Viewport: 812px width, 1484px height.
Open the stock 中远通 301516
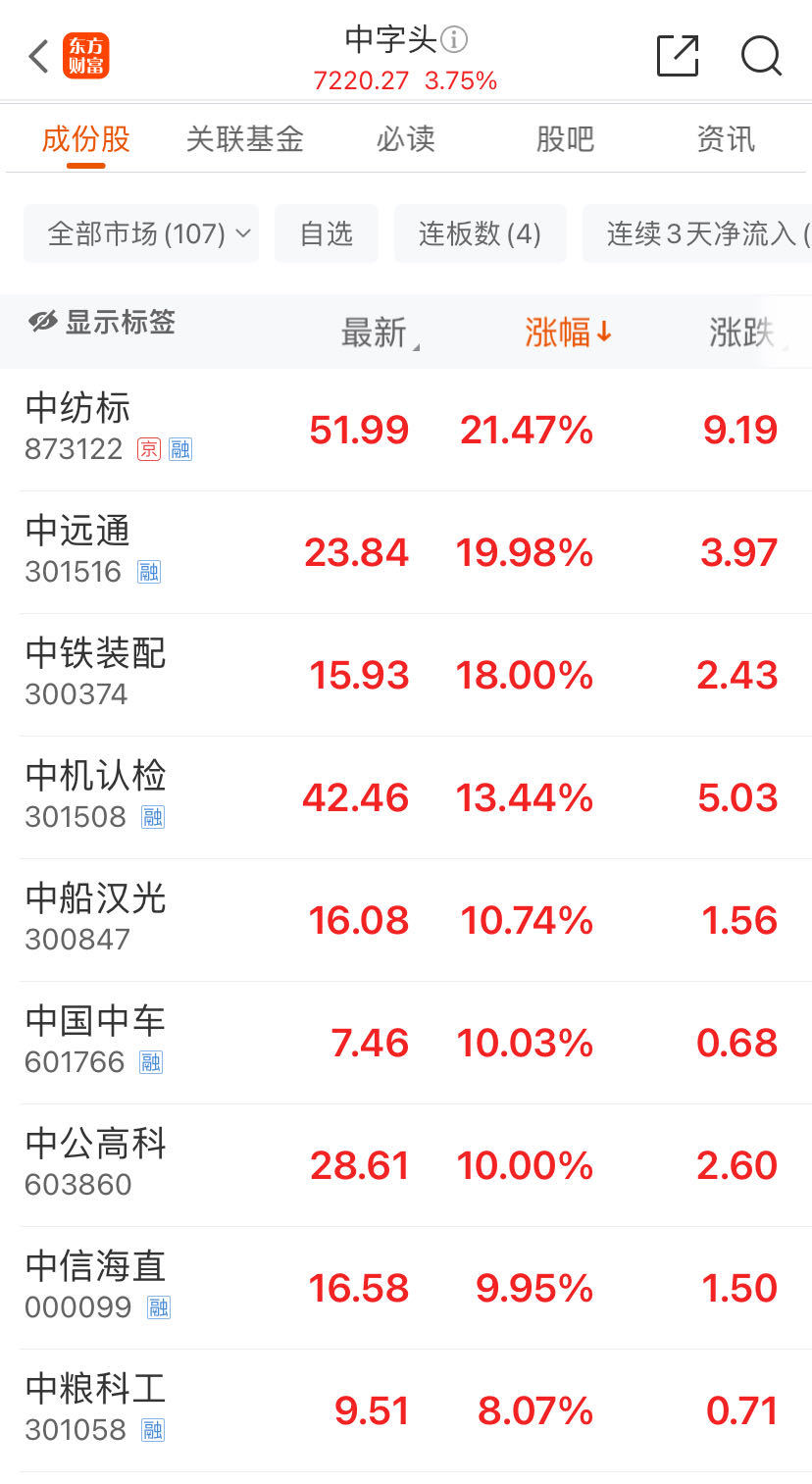pos(406,552)
